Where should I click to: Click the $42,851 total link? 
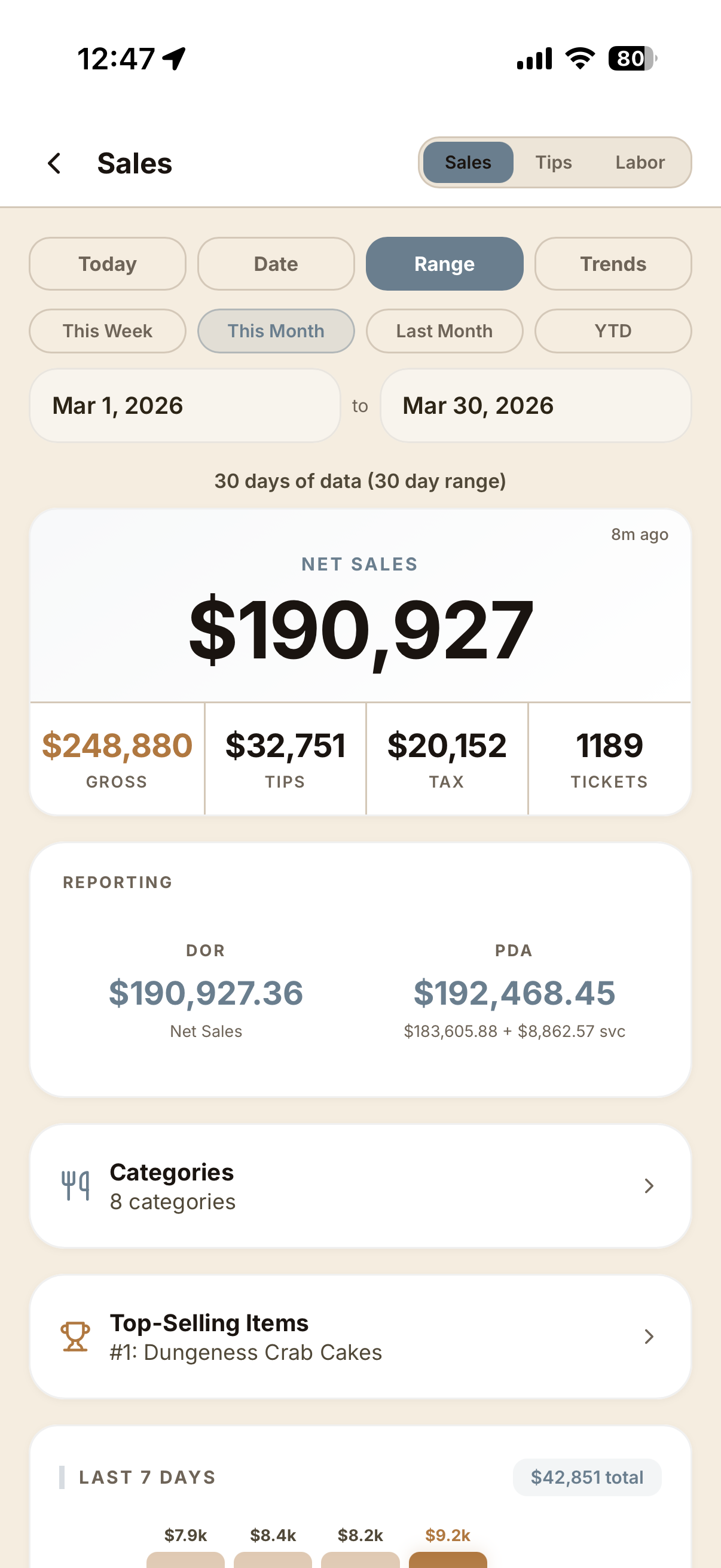click(x=586, y=1477)
